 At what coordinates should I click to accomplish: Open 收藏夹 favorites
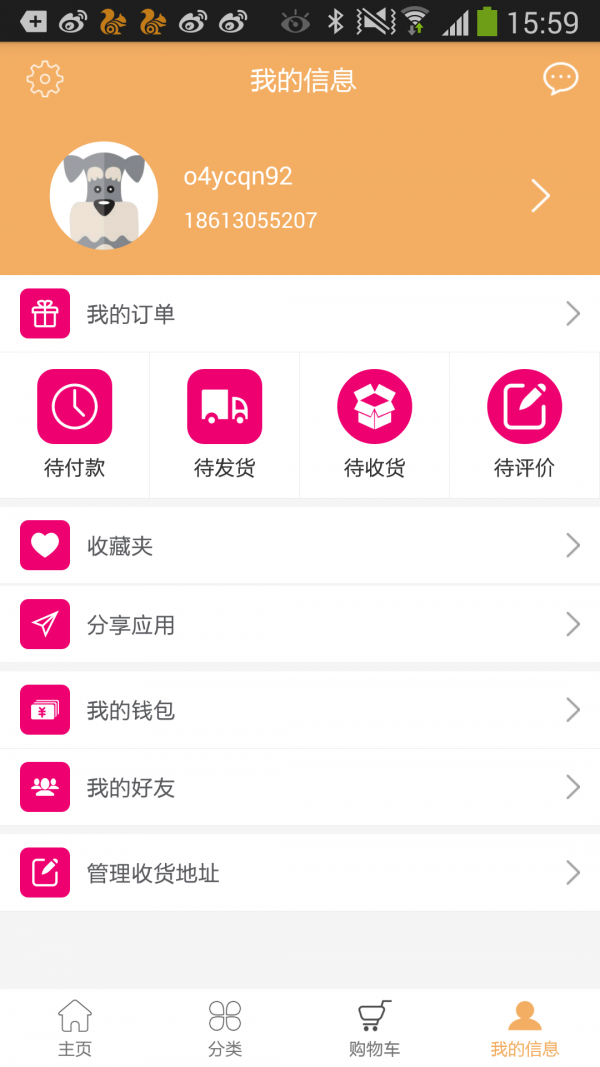pyautogui.click(x=300, y=545)
